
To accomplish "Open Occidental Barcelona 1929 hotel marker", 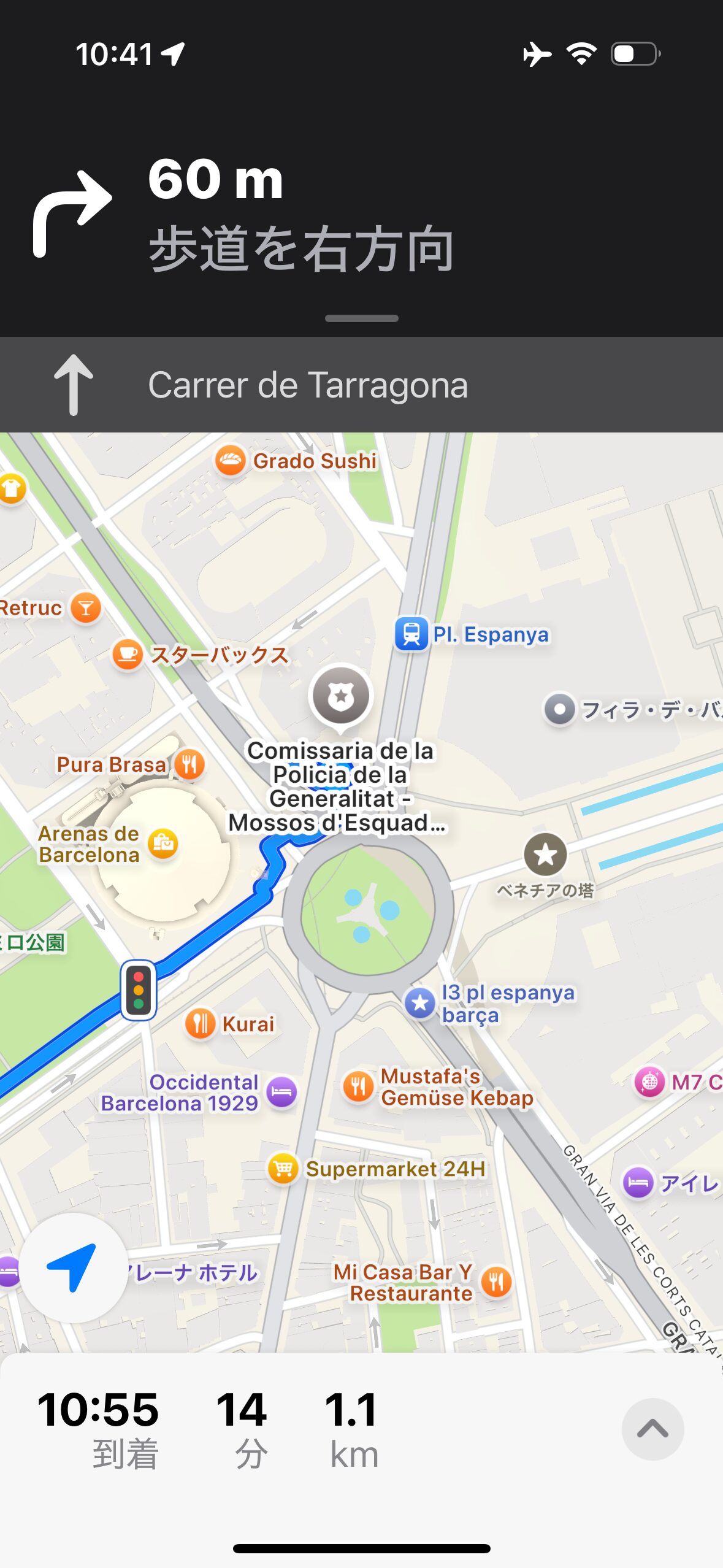I will (281, 1092).
